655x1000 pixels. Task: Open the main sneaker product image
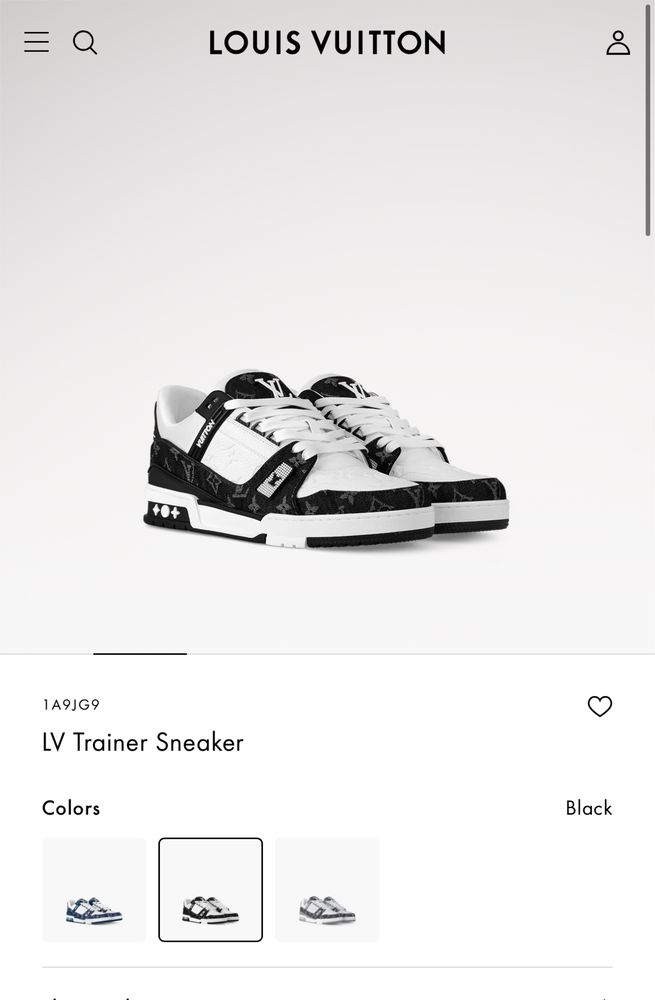pos(327,460)
